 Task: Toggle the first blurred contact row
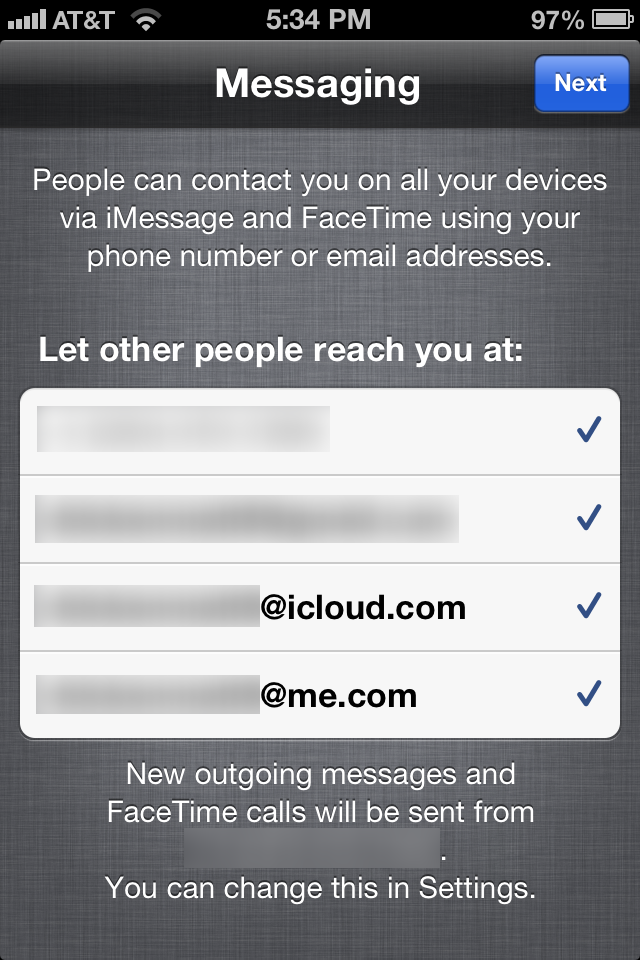[x=320, y=431]
